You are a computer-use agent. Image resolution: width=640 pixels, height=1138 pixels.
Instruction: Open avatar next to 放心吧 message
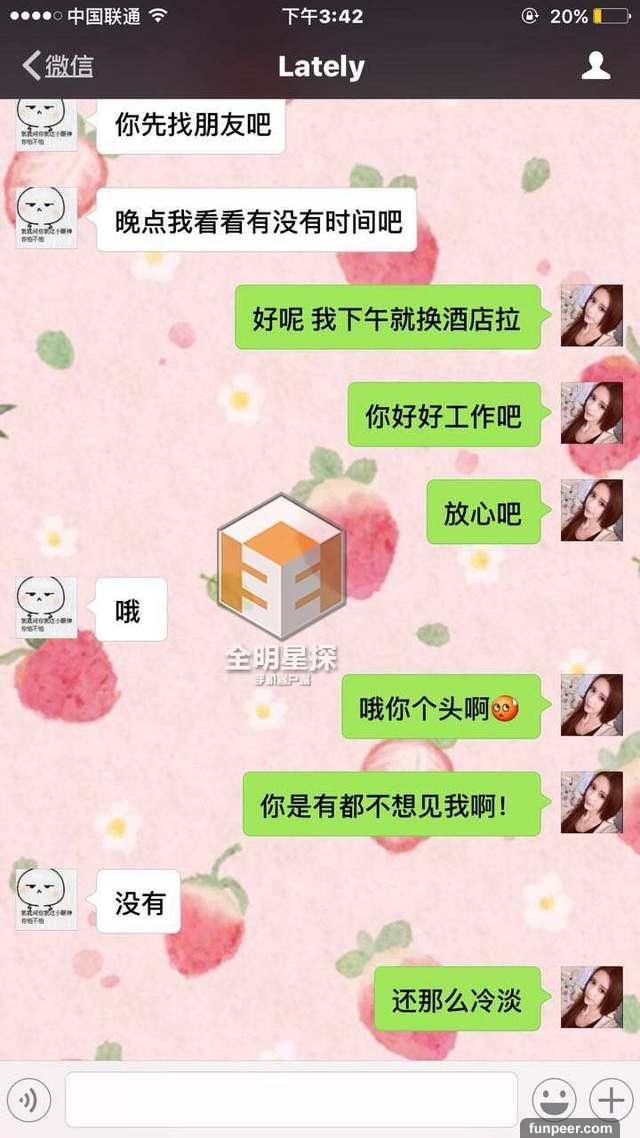click(591, 510)
